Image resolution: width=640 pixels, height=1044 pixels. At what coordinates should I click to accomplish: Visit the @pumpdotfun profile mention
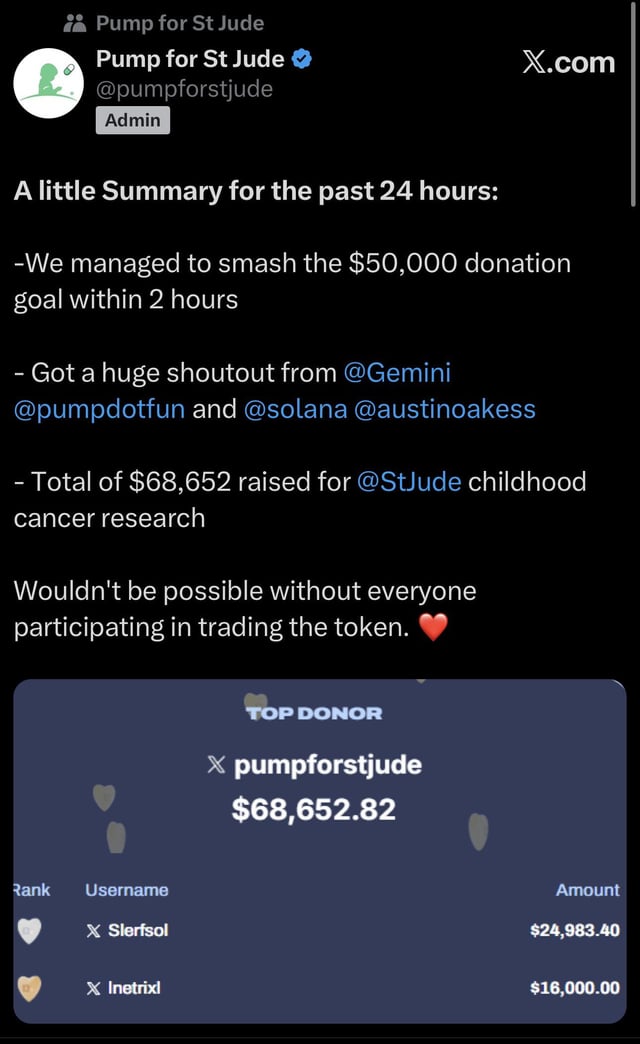99,409
